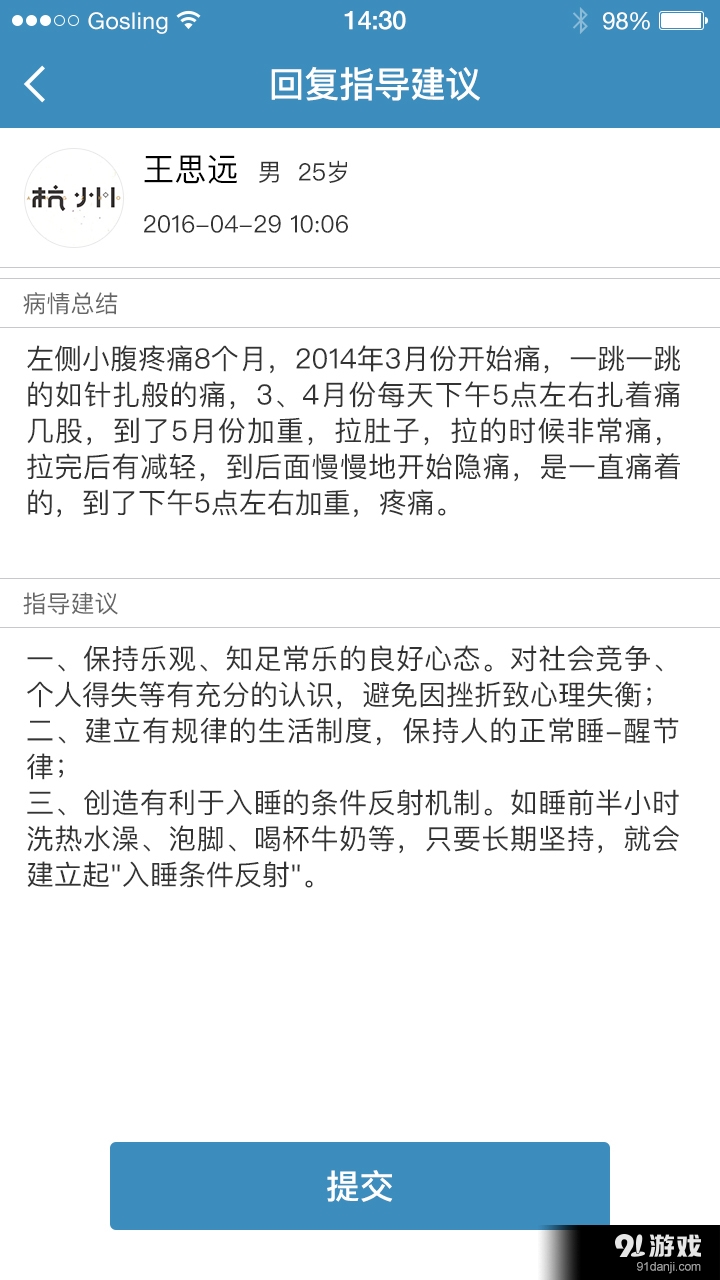The width and height of the screenshot is (720, 1280).
Task: Select the timestamp 2016-04-29 10:06
Action: coord(248,224)
